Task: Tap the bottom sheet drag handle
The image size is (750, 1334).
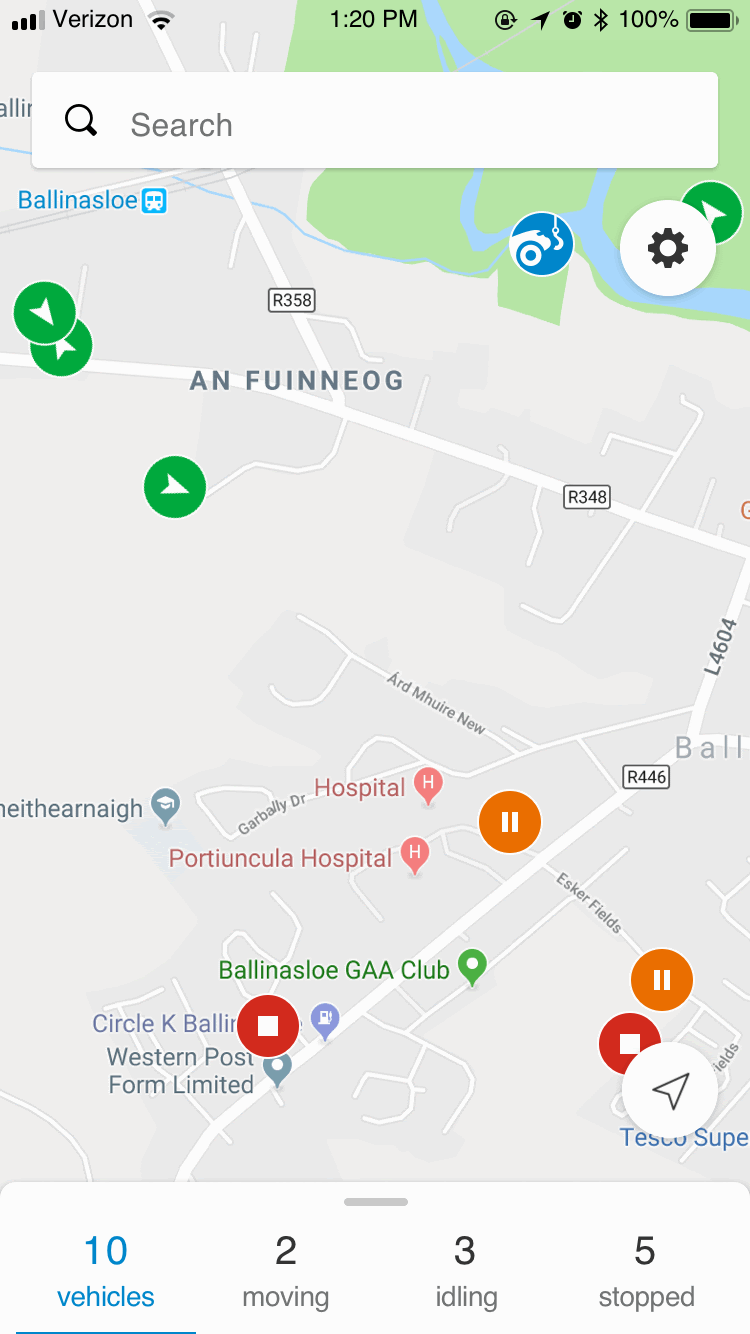Action: coord(375,1202)
